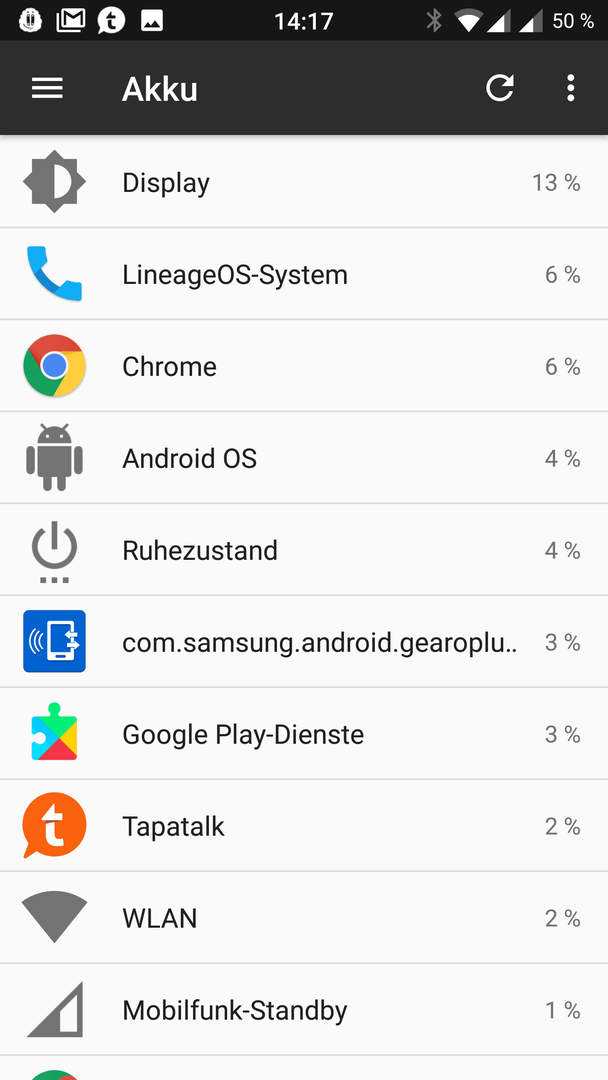
Task: Open Display battery usage details
Action: coord(304,182)
